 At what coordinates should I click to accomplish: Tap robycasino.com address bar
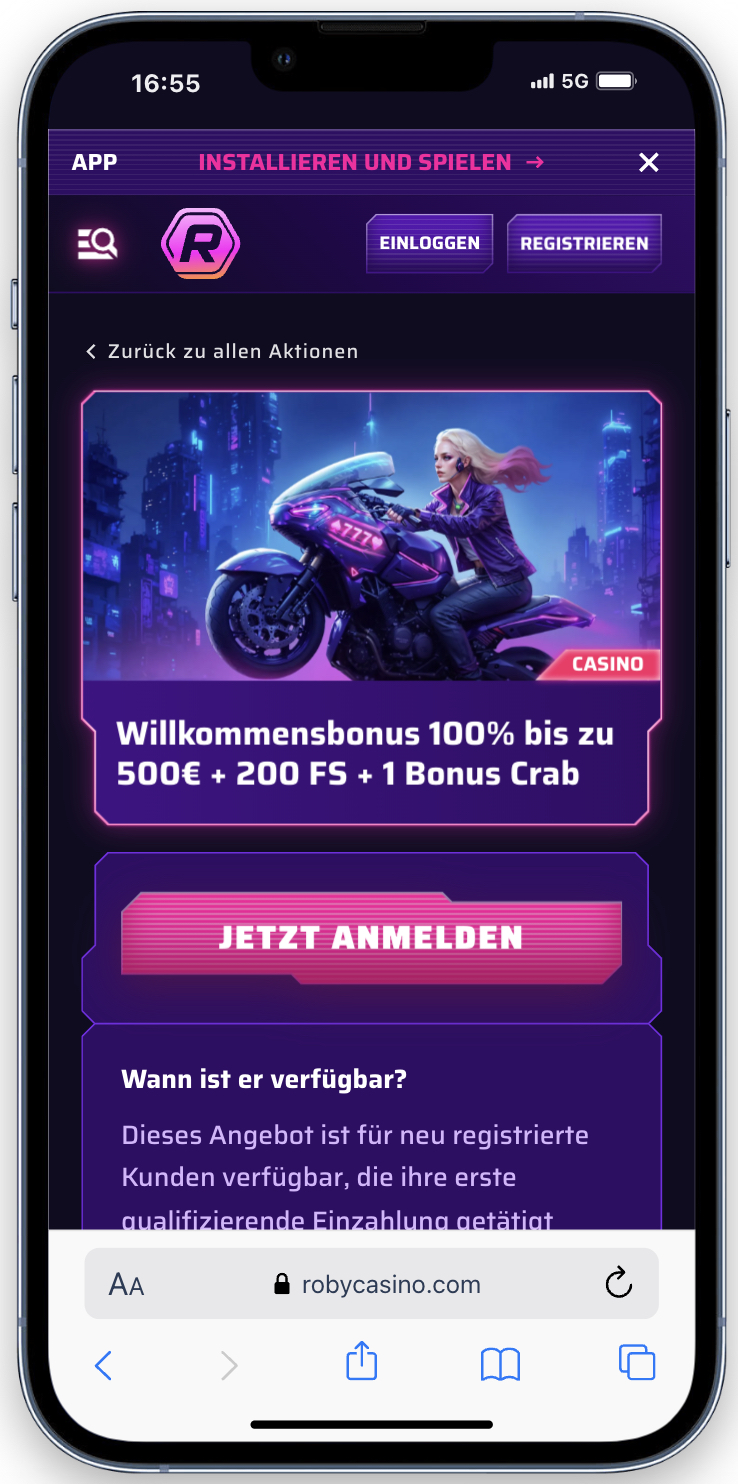point(380,1285)
